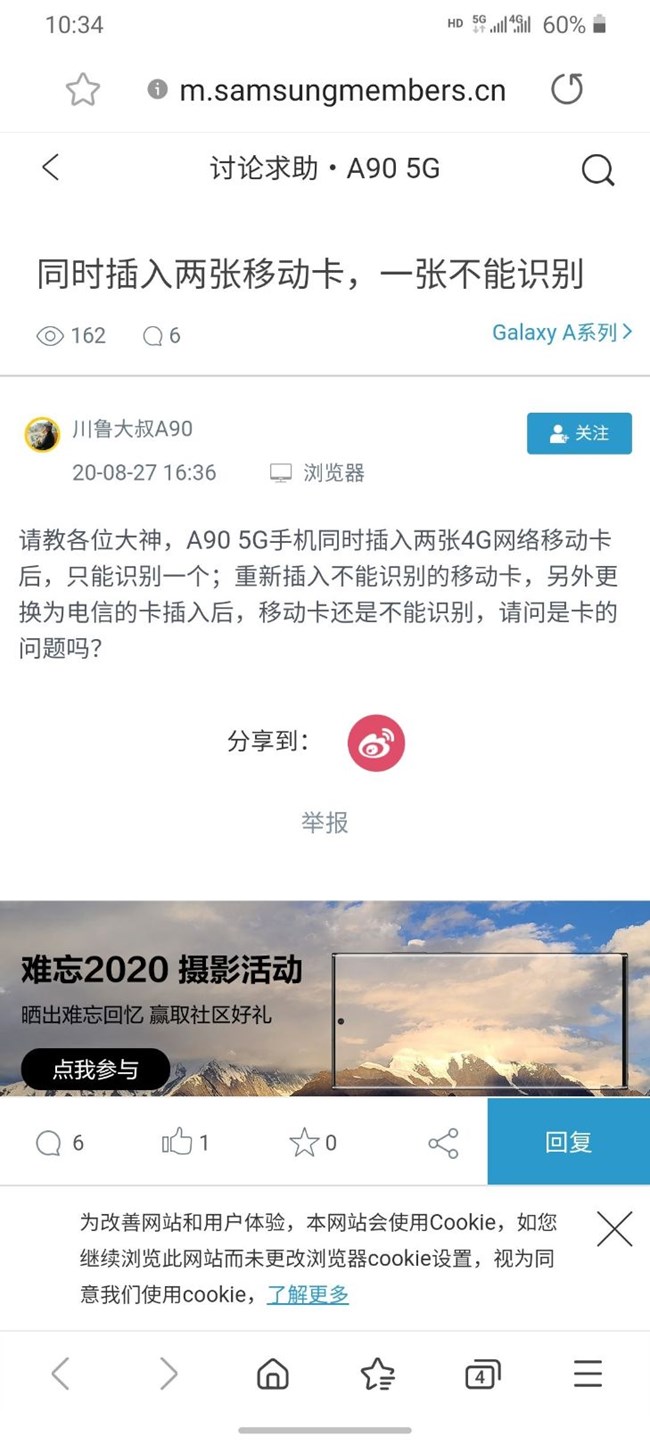Image resolution: width=650 pixels, height=1444 pixels.
Task: Follow user with the 关注 button
Action: [x=579, y=433]
